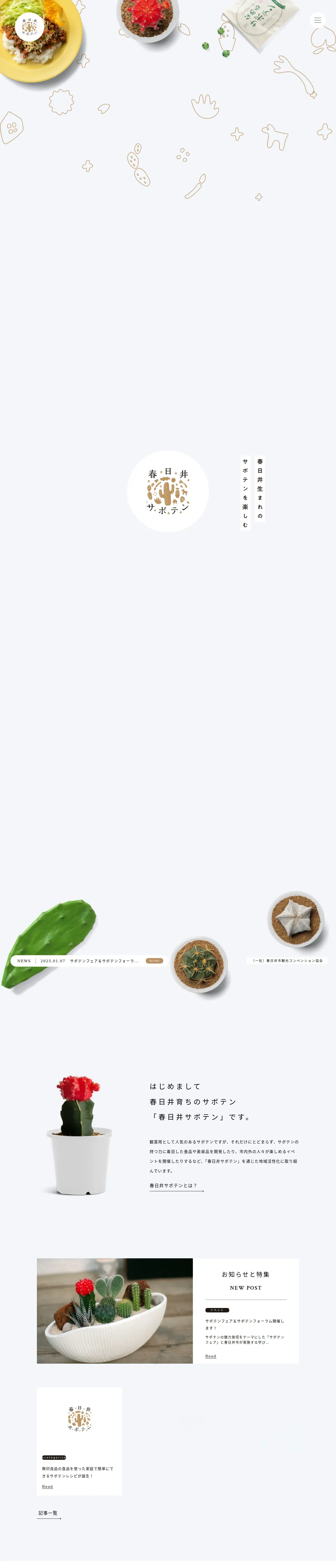The height and width of the screenshot is (1568, 336).
Task: Select the イベント category tag
Action: pyautogui.click(x=217, y=1310)
